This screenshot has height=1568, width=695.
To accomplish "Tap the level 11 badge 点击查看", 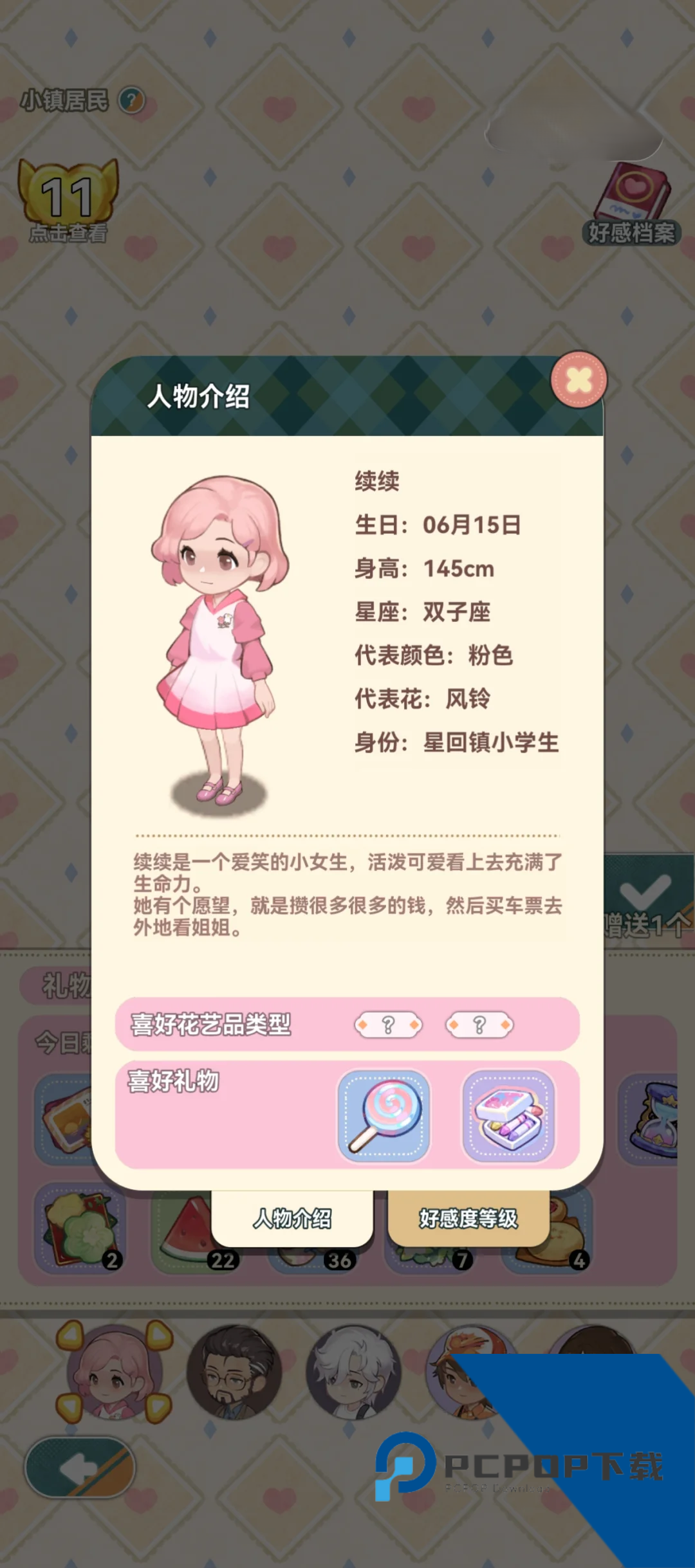I will (x=68, y=201).
